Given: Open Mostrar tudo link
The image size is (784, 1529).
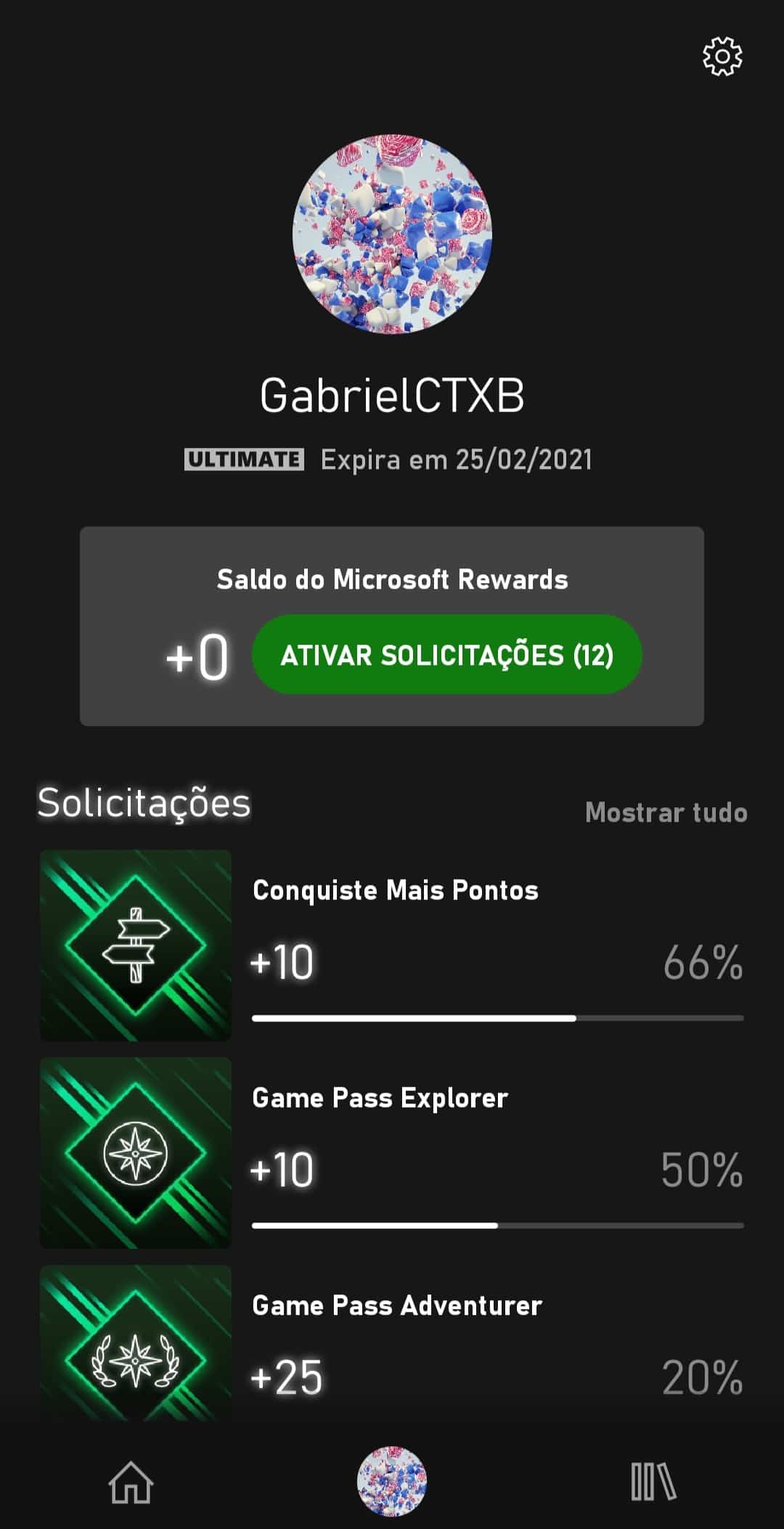Looking at the screenshot, I should click(666, 812).
